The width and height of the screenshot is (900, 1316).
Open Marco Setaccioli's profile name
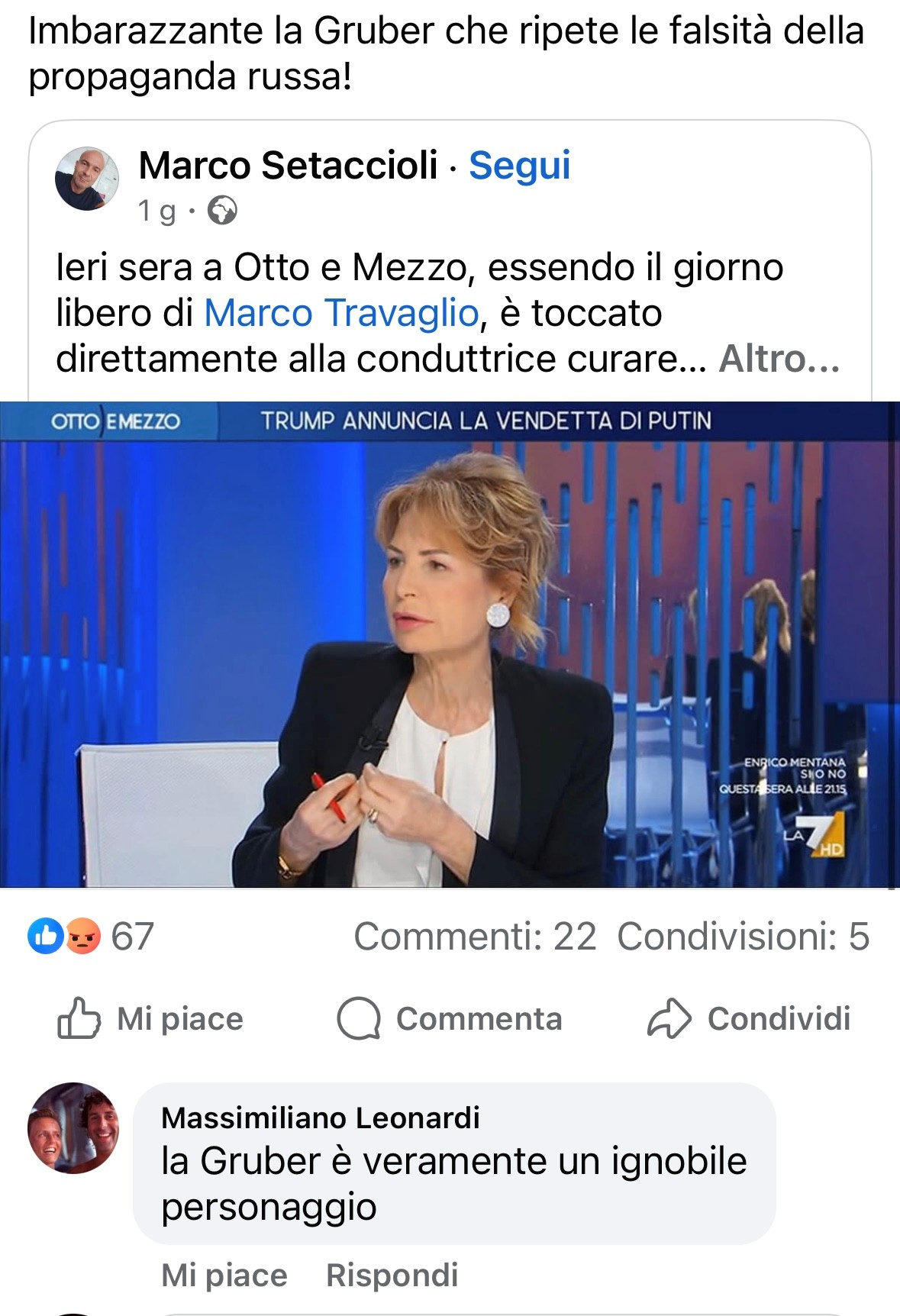288,166
